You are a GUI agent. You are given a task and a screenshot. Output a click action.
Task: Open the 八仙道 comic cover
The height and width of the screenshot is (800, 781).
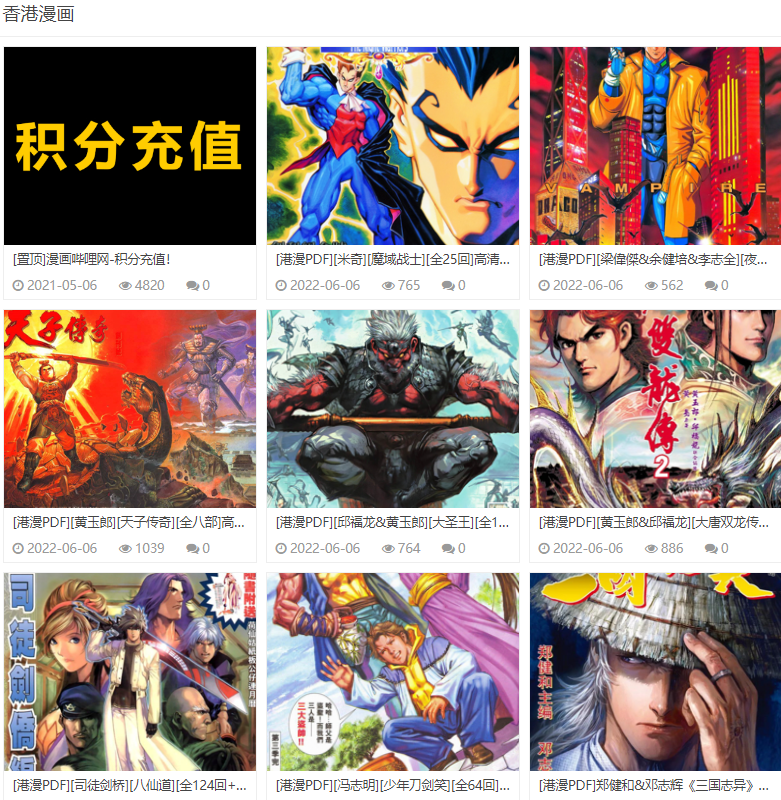pyautogui.click(x=130, y=672)
